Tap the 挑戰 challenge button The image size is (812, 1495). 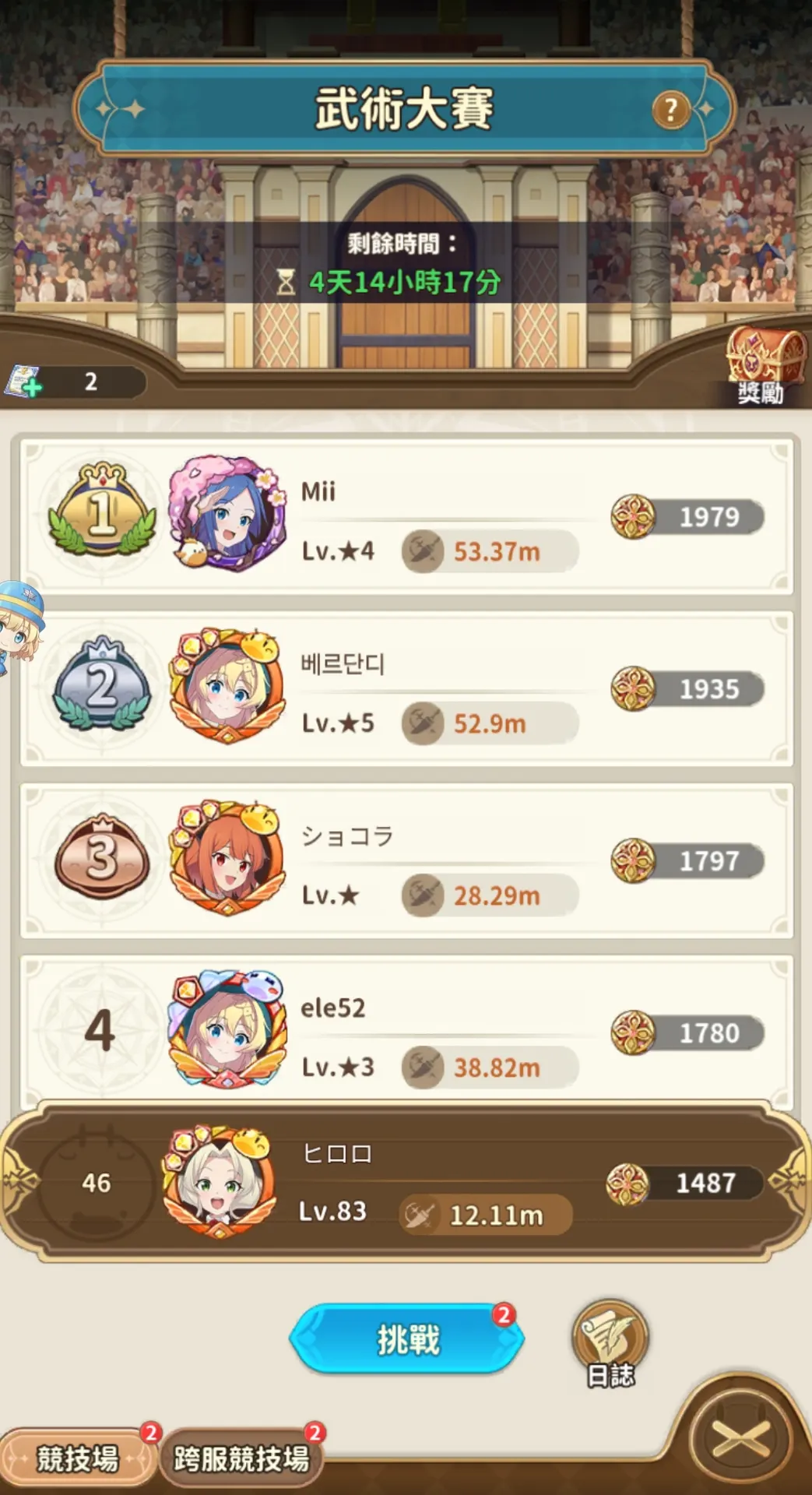pyautogui.click(x=406, y=1339)
